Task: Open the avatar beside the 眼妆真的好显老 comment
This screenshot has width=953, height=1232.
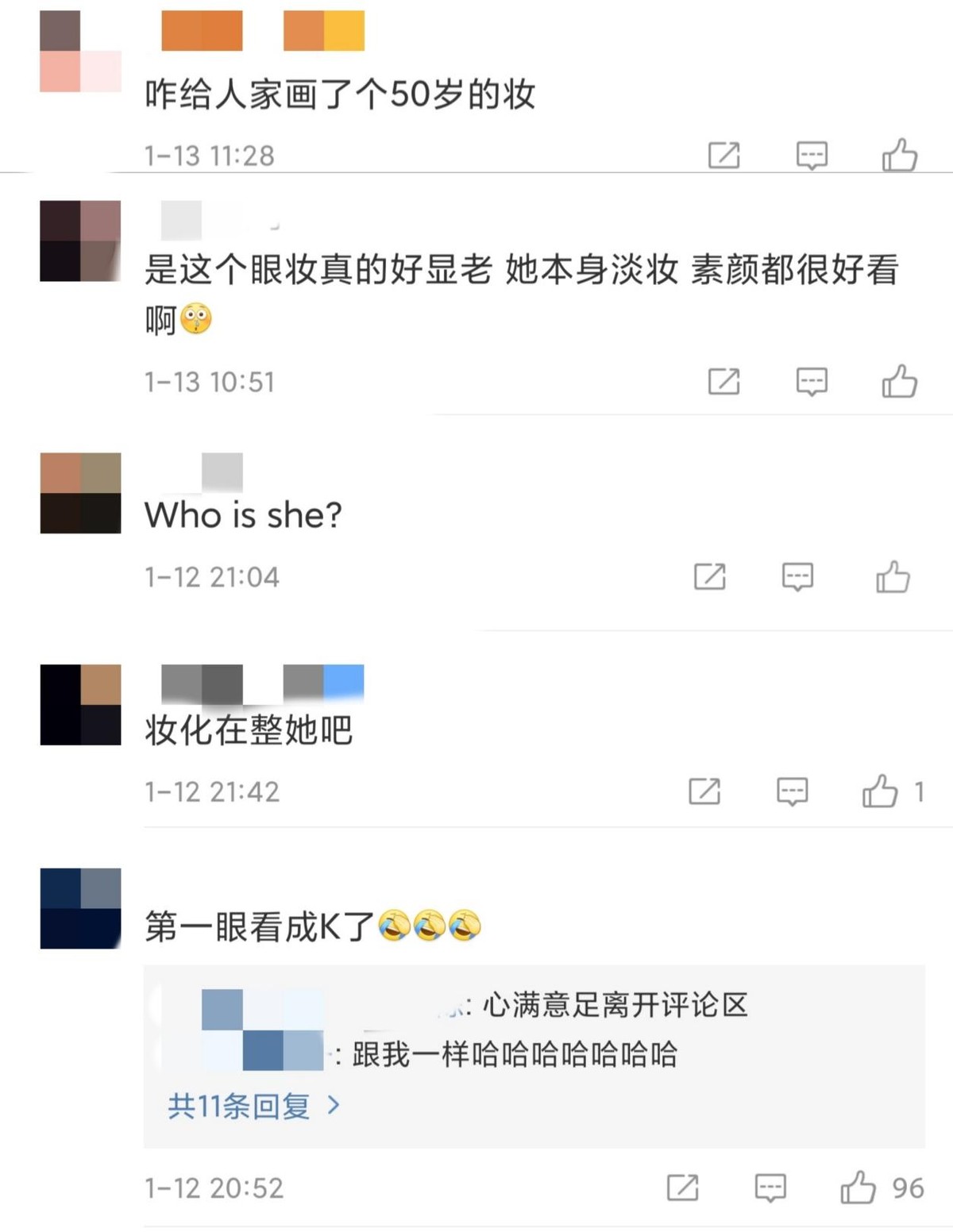Action: tap(80, 241)
